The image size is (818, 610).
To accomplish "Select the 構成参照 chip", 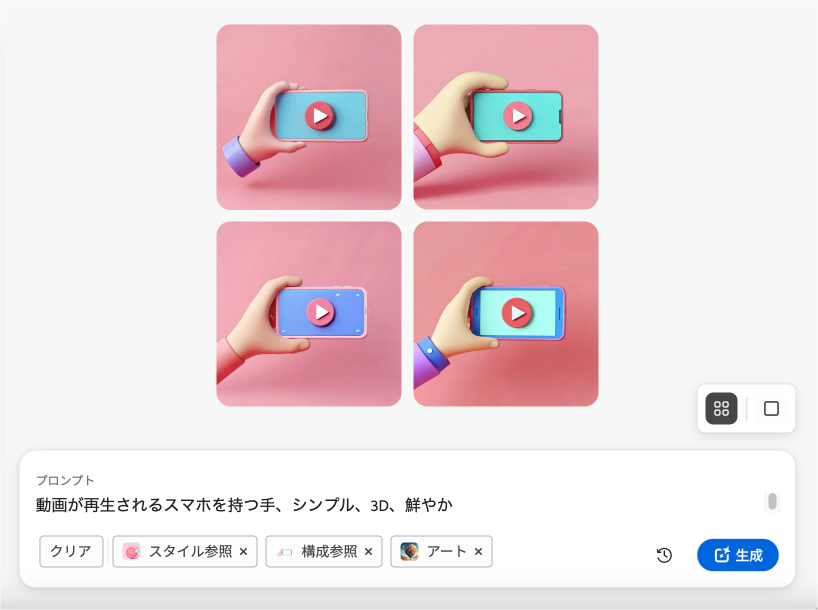I will [x=319, y=551].
